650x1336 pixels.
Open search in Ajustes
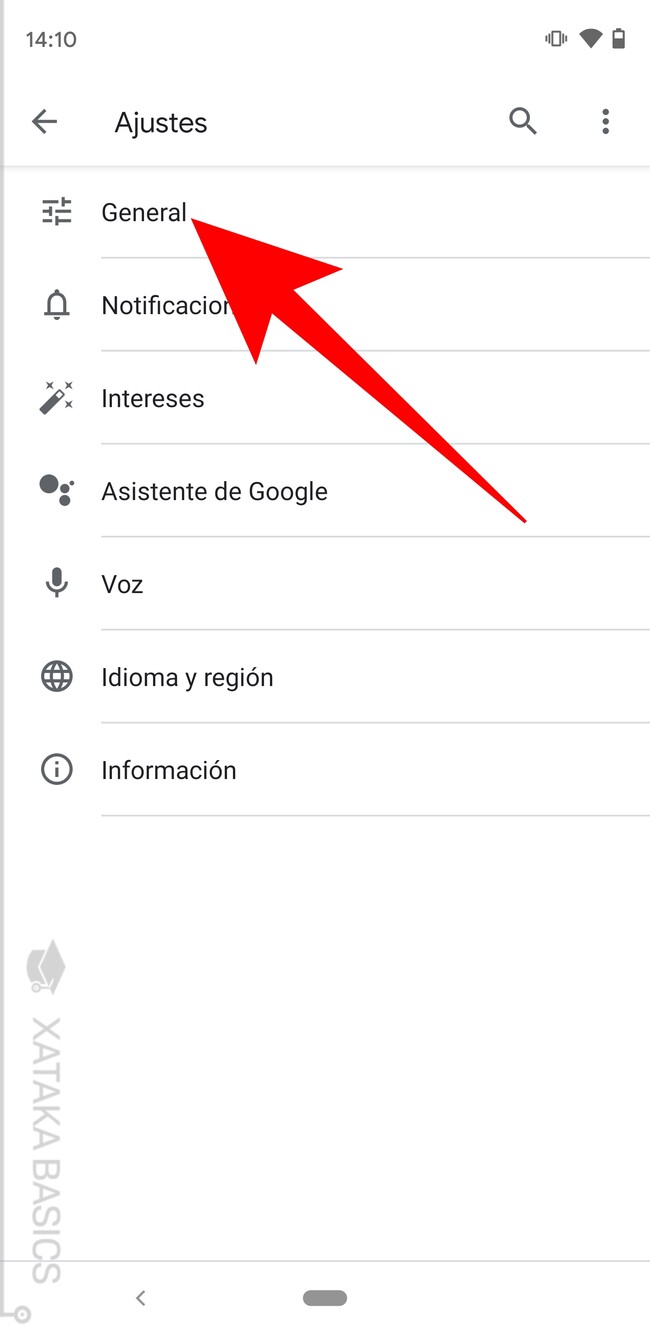point(523,122)
